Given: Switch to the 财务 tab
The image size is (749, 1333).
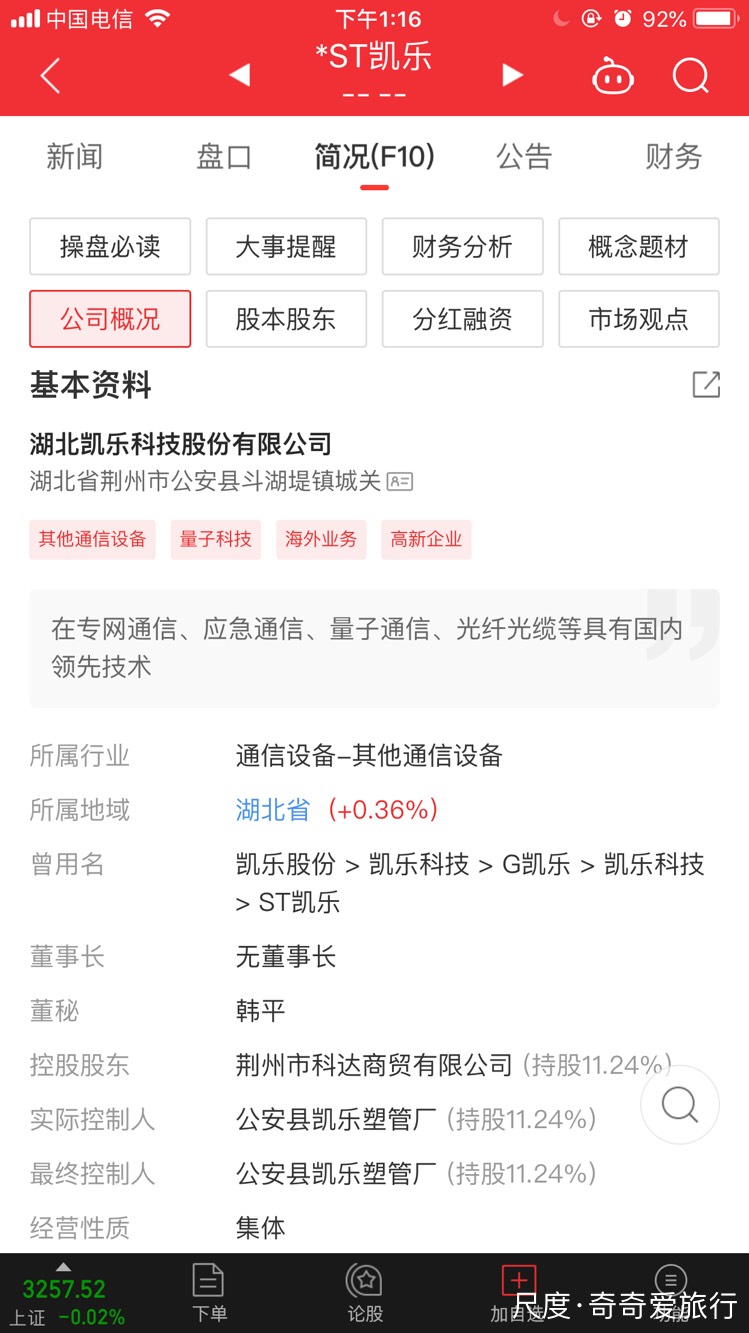Looking at the screenshot, I should (674, 157).
